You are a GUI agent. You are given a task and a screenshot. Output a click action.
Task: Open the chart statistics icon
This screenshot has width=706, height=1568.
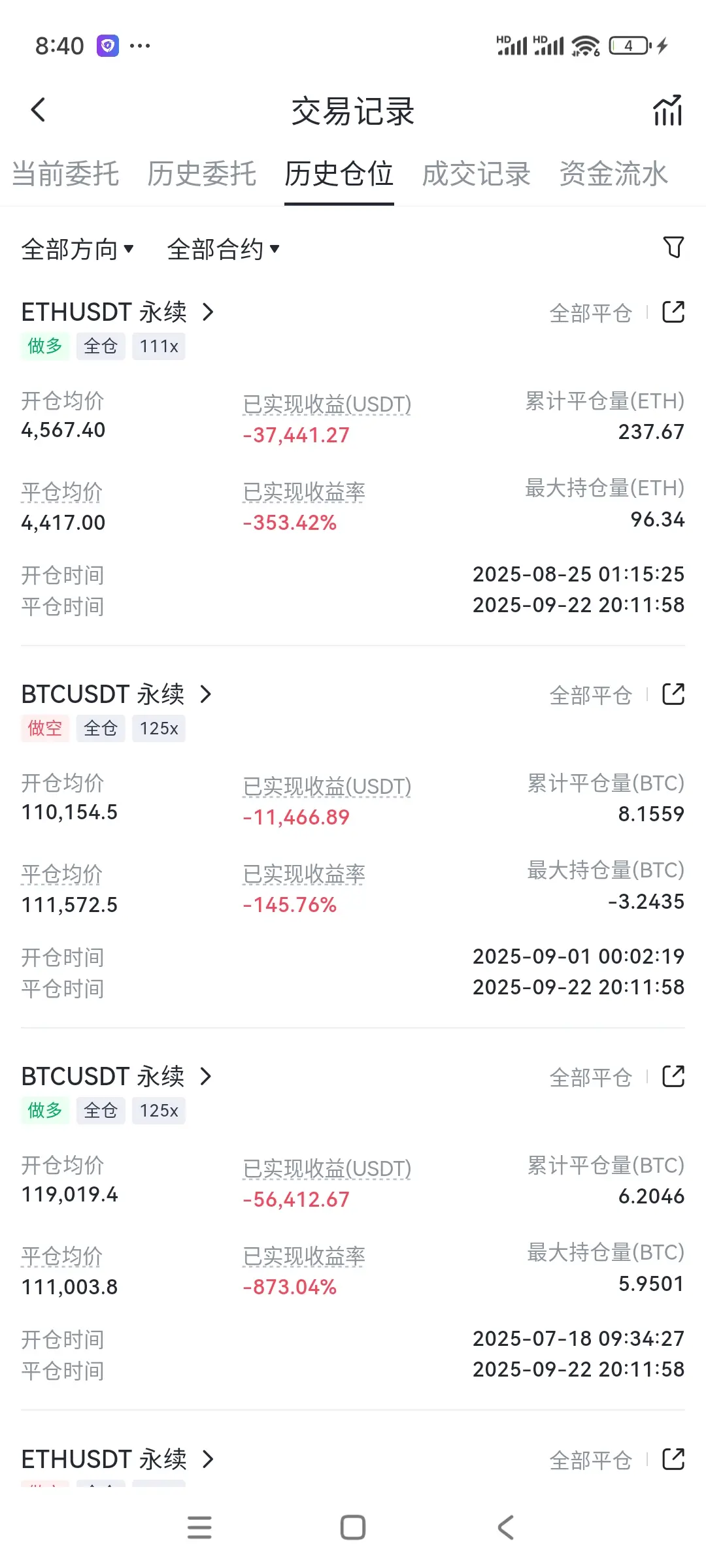tap(667, 110)
